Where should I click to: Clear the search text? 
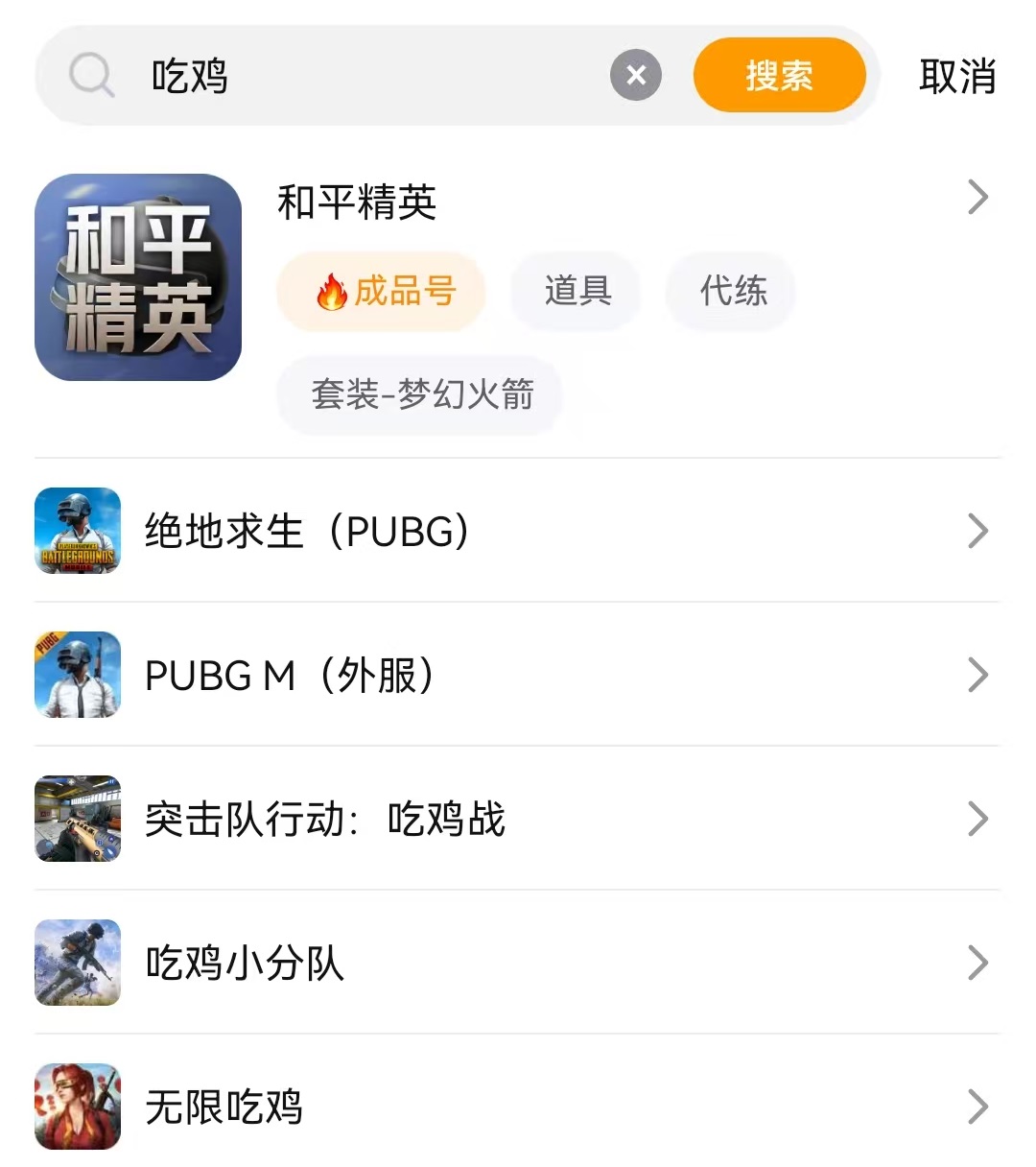point(635,76)
